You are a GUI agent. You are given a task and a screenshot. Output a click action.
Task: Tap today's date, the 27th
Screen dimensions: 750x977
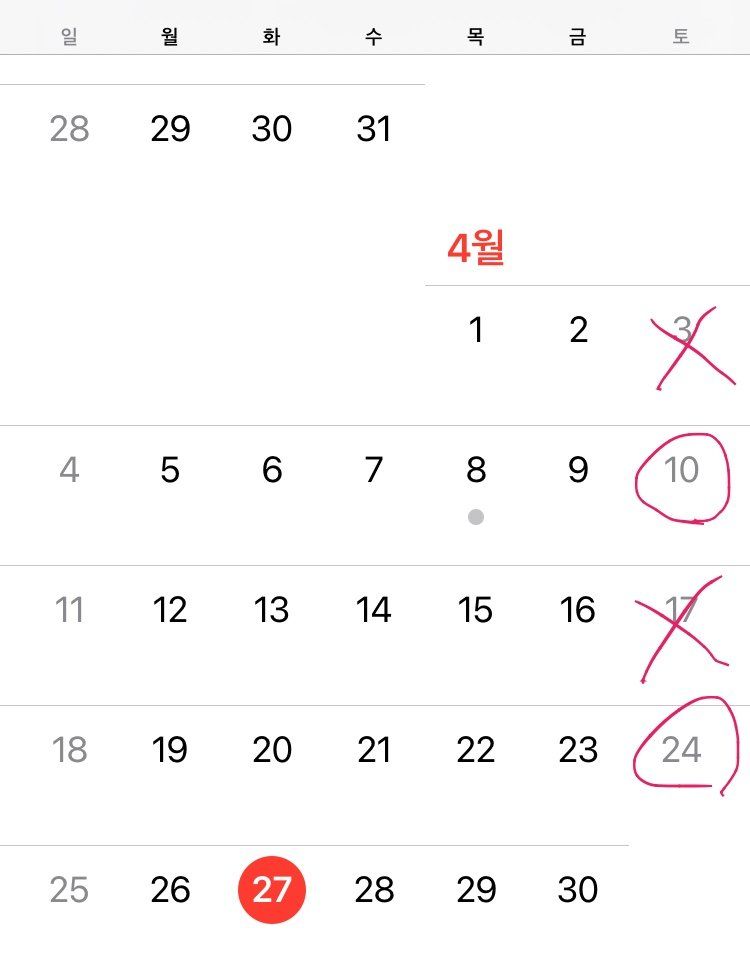pyautogui.click(x=272, y=889)
